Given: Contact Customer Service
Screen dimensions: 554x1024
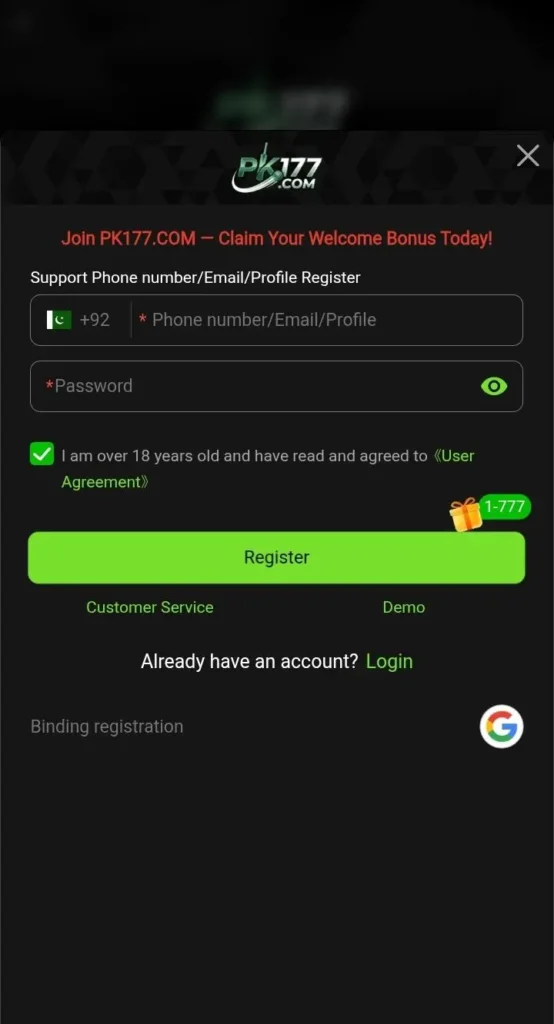Looking at the screenshot, I should [x=150, y=607].
